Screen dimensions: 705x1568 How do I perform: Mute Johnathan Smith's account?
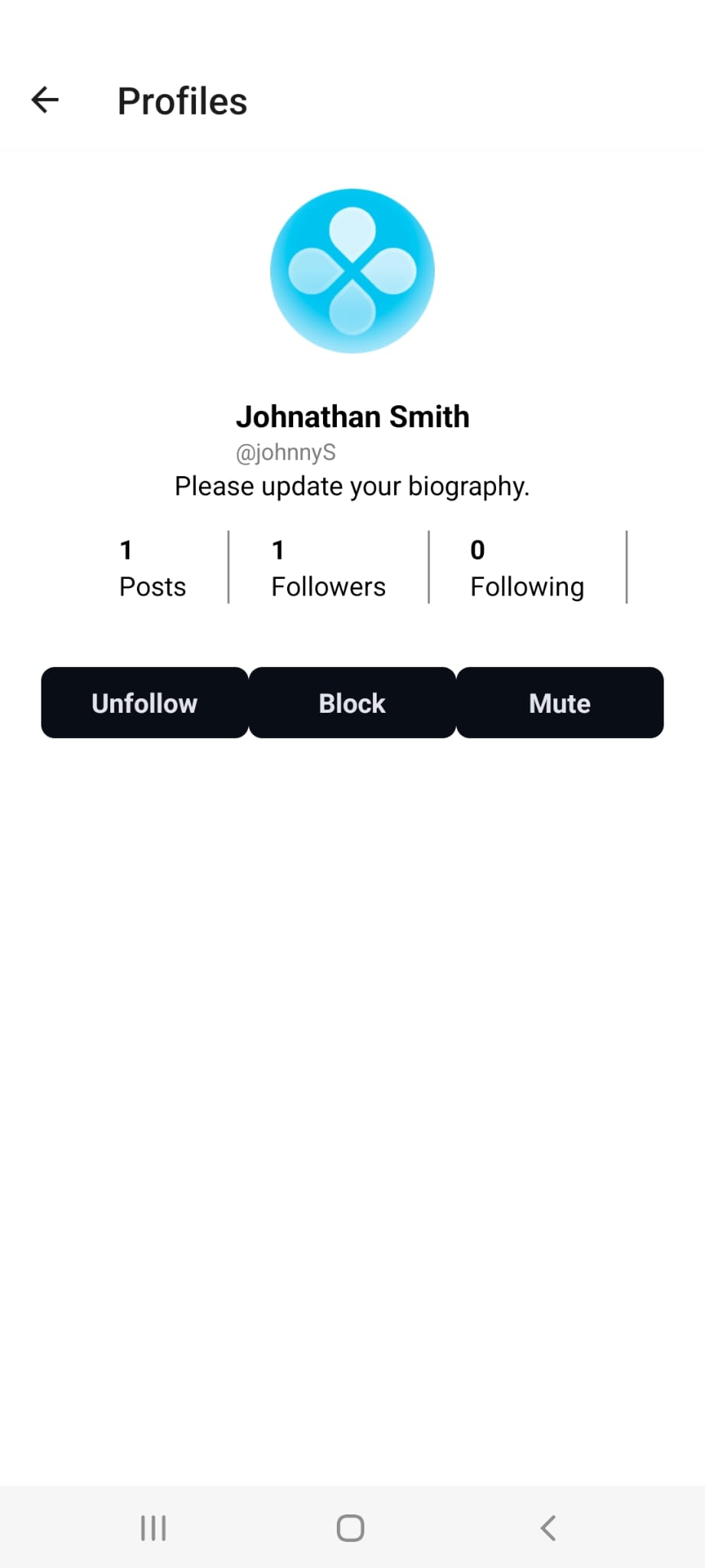(560, 703)
